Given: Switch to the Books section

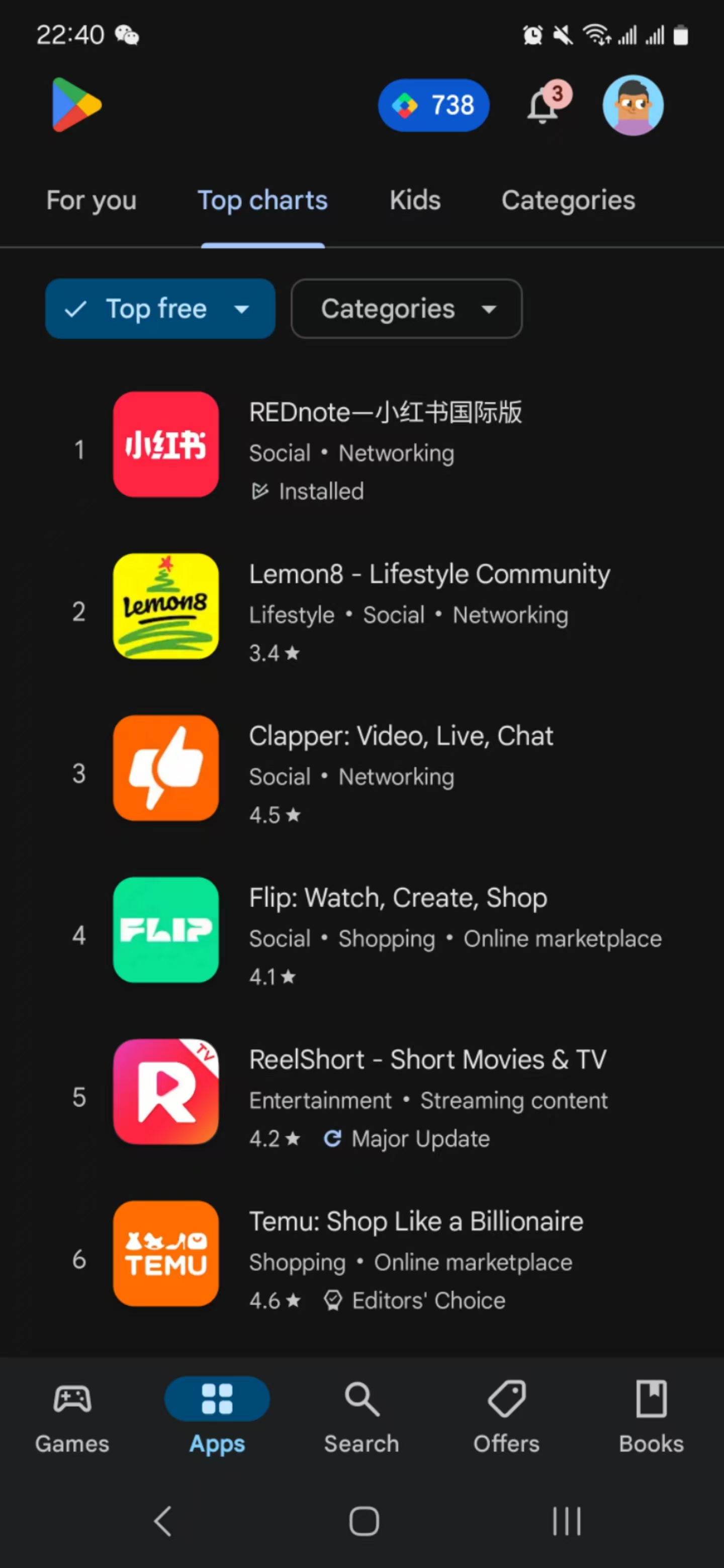Looking at the screenshot, I should pos(651,1416).
